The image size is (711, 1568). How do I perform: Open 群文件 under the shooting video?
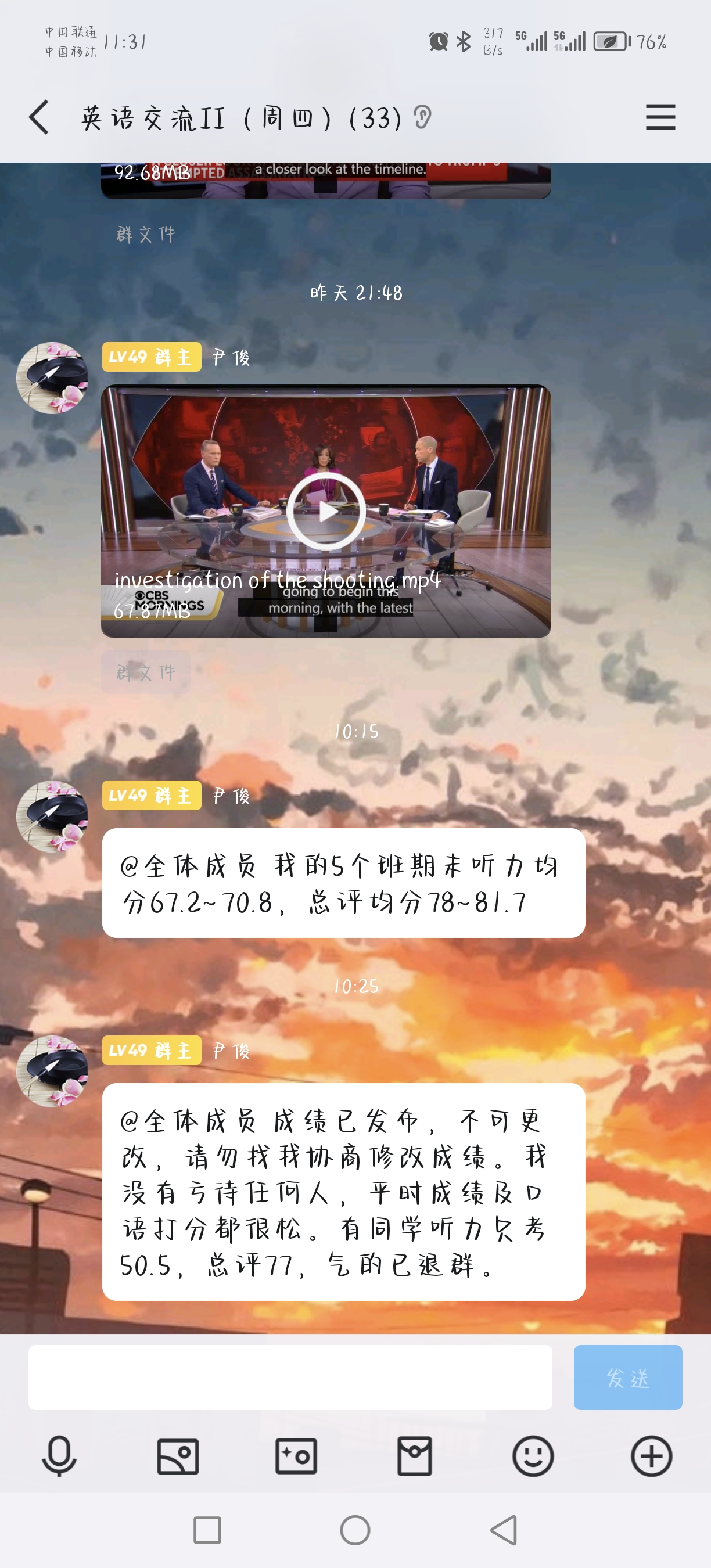(x=145, y=672)
